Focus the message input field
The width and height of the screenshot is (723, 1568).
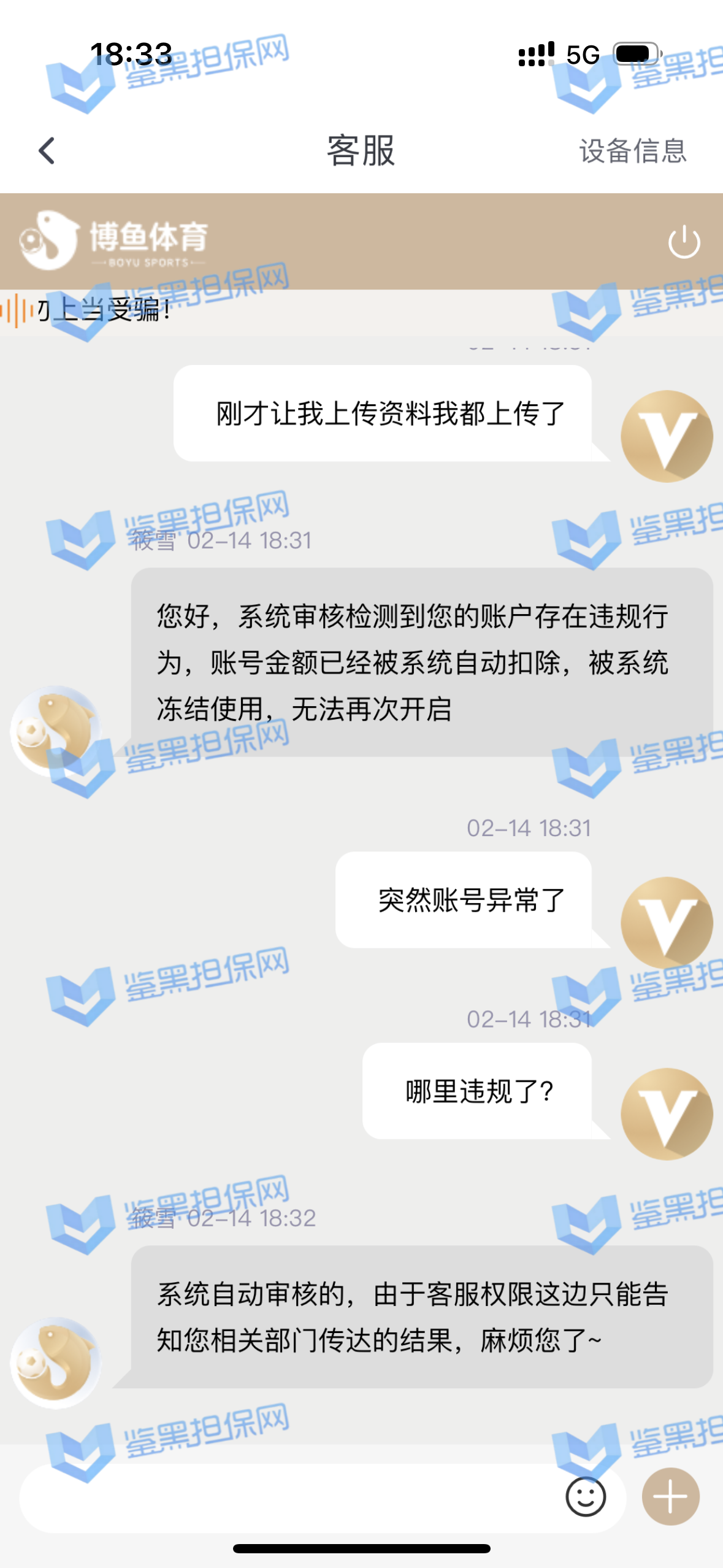point(288,1497)
